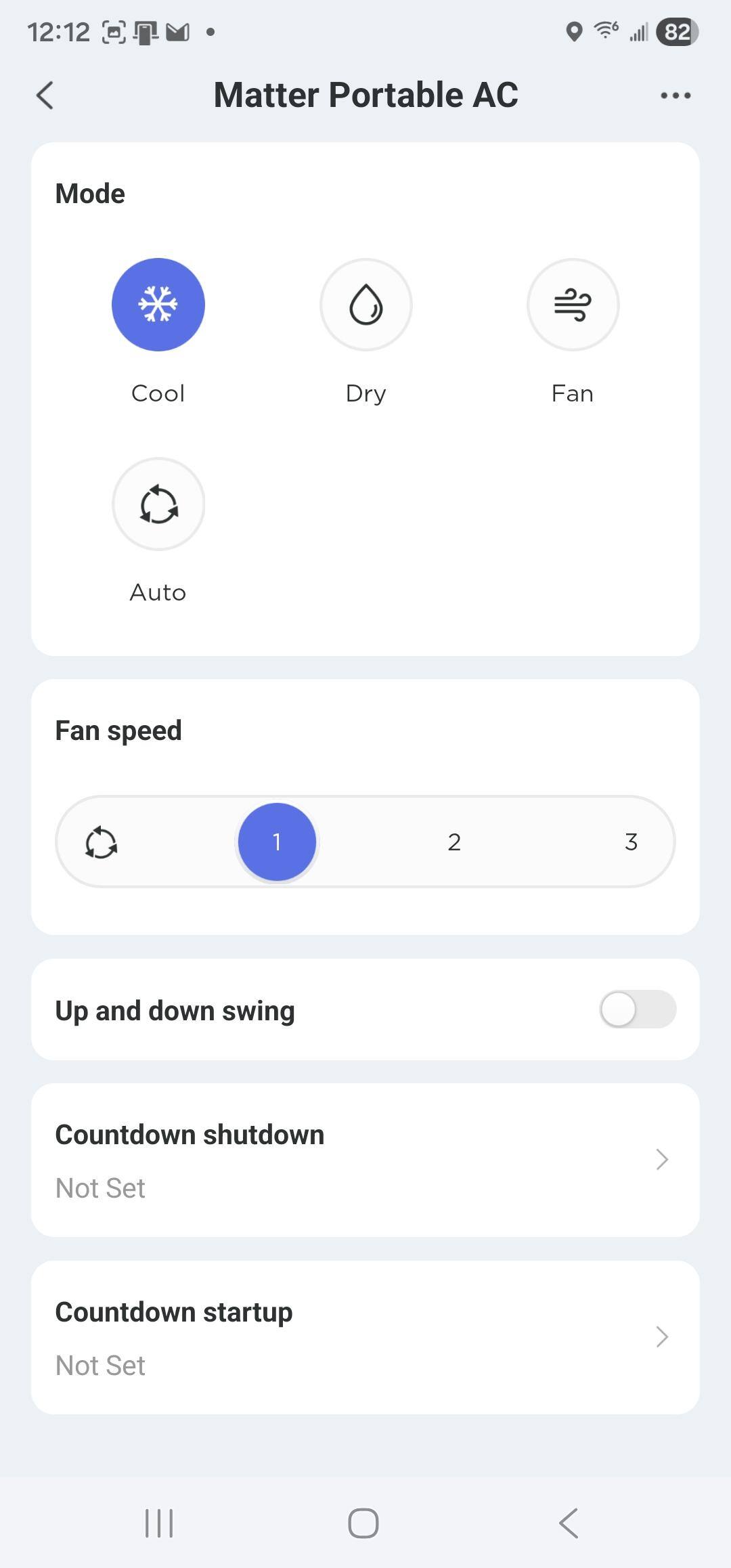This screenshot has width=731, height=1568.
Task: Select fan speed 1
Action: pyautogui.click(x=277, y=842)
